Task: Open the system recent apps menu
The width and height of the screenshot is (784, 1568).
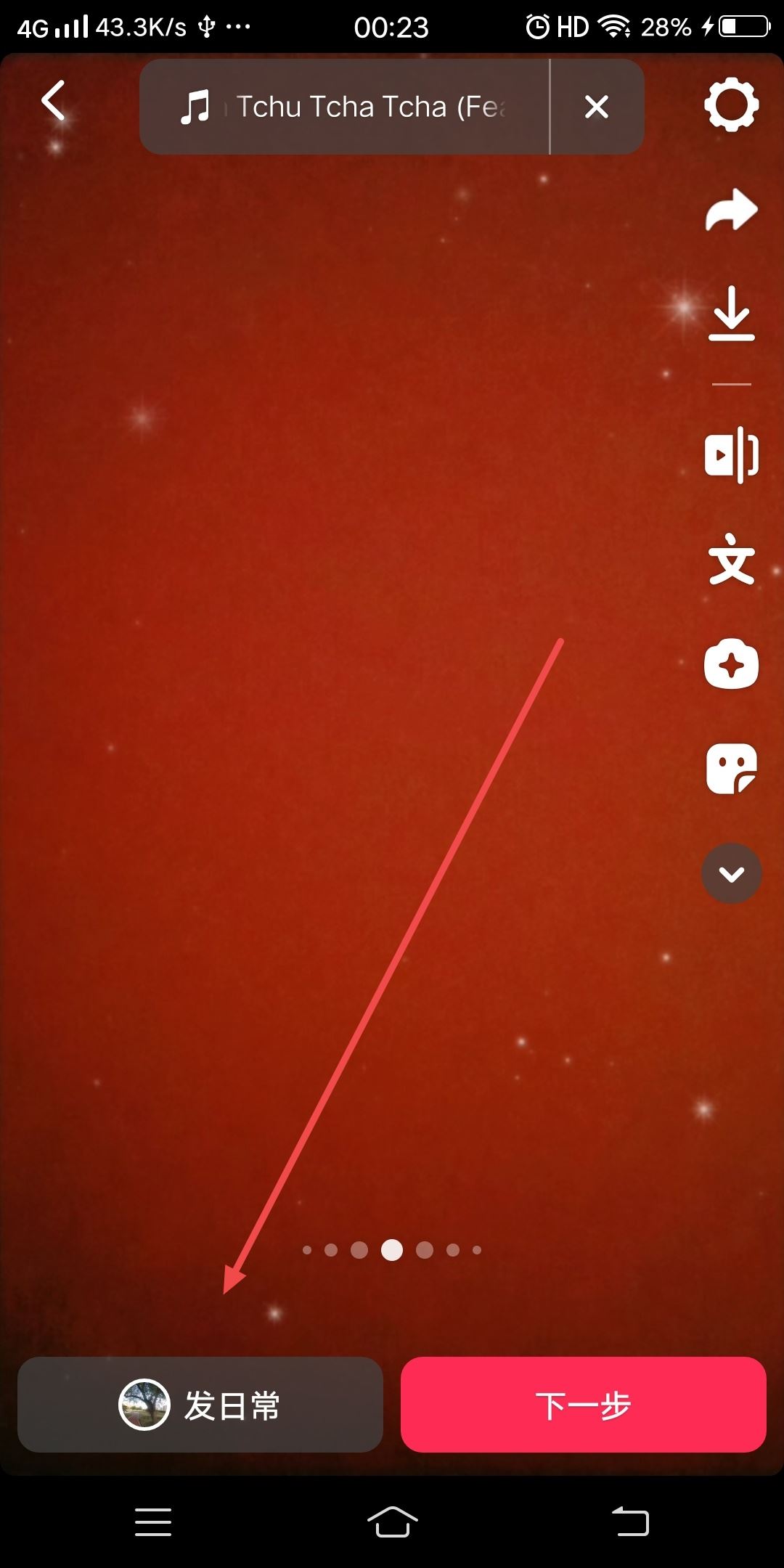Action: click(x=153, y=1522)
